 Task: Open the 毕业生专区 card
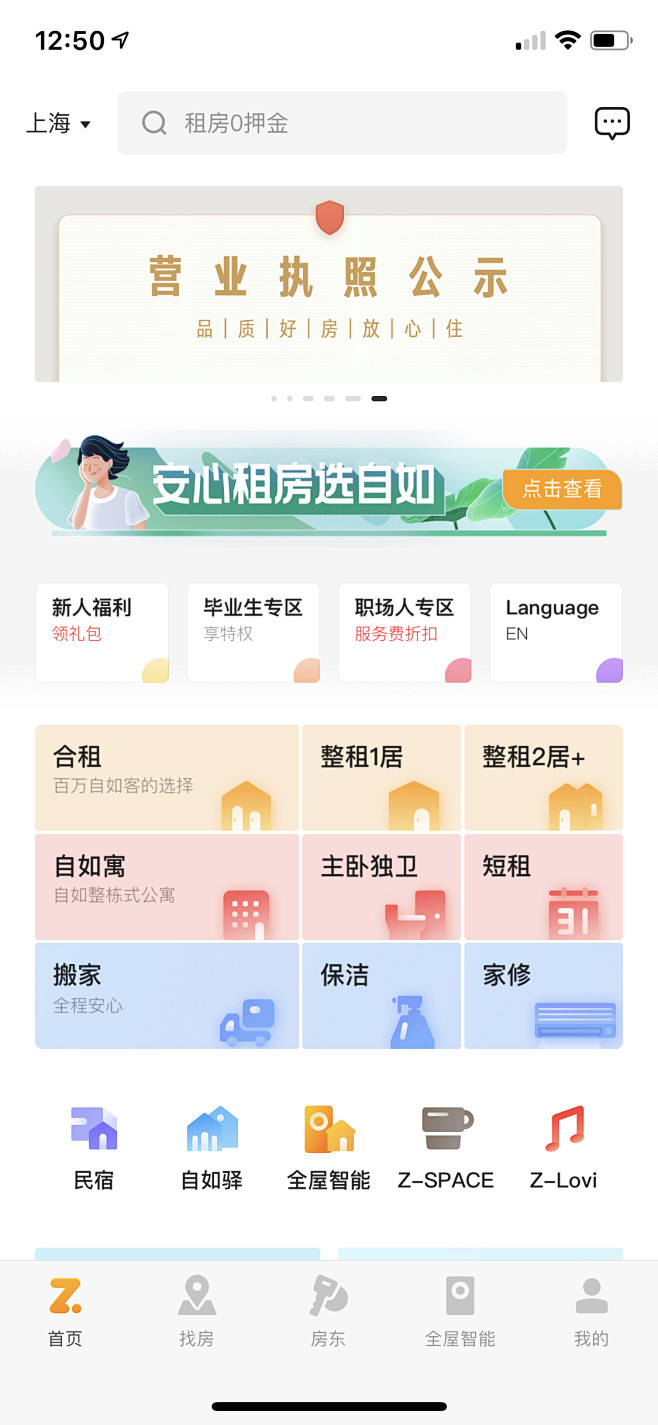pos(253,632)
